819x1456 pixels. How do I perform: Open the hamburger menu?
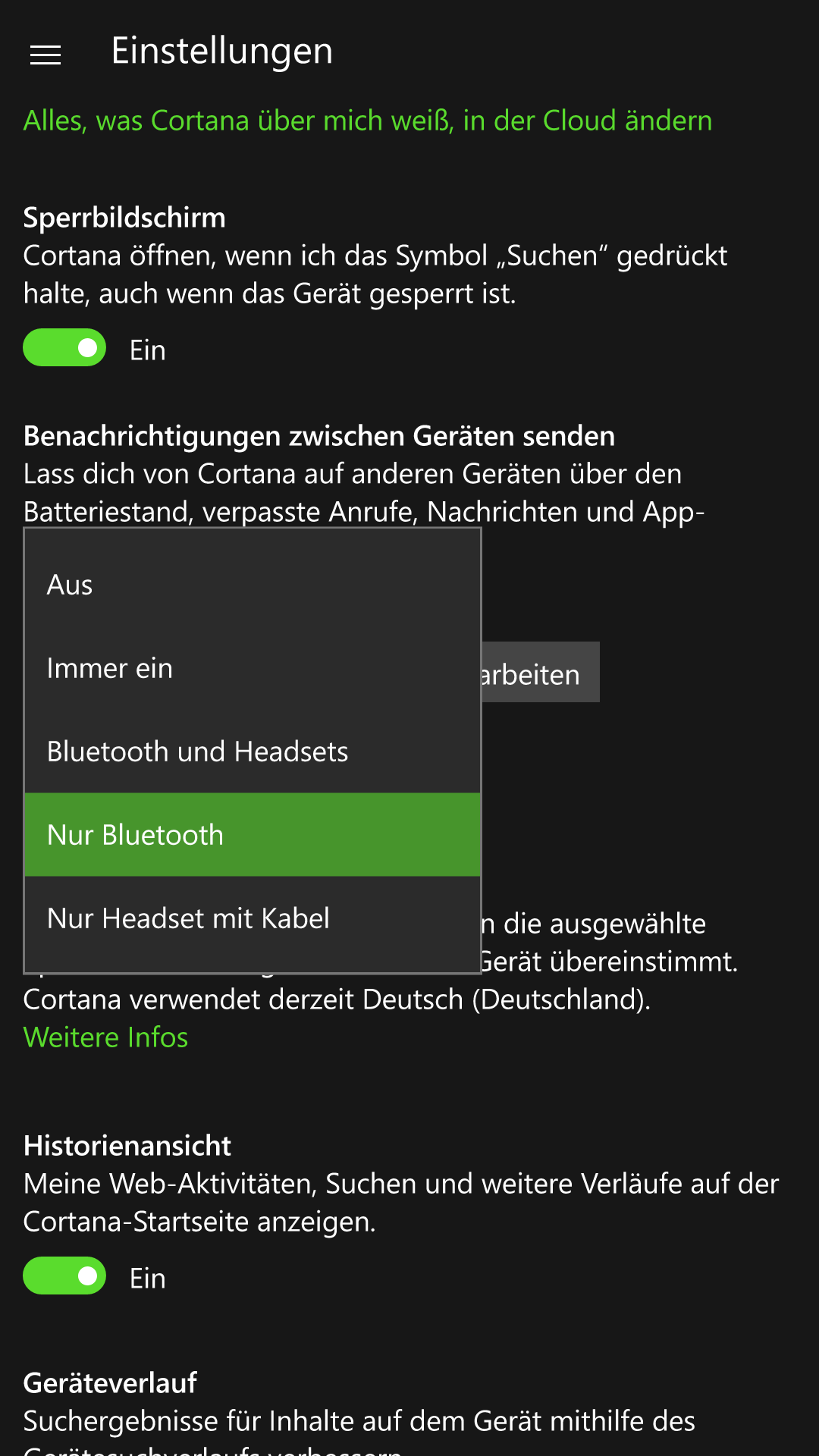coord(45,55)
